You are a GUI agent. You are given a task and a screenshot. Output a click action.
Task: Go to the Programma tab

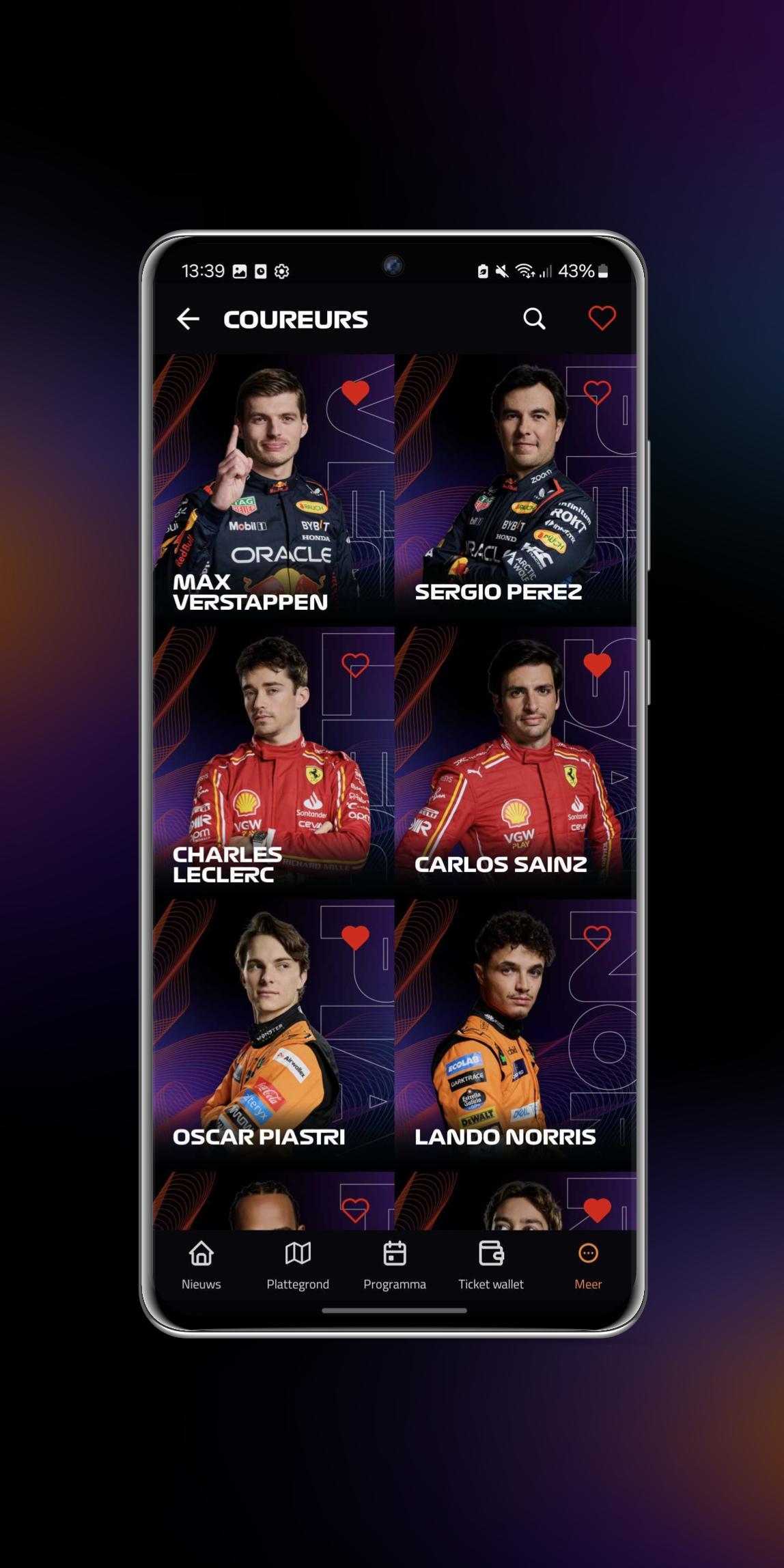(395, 1265)
